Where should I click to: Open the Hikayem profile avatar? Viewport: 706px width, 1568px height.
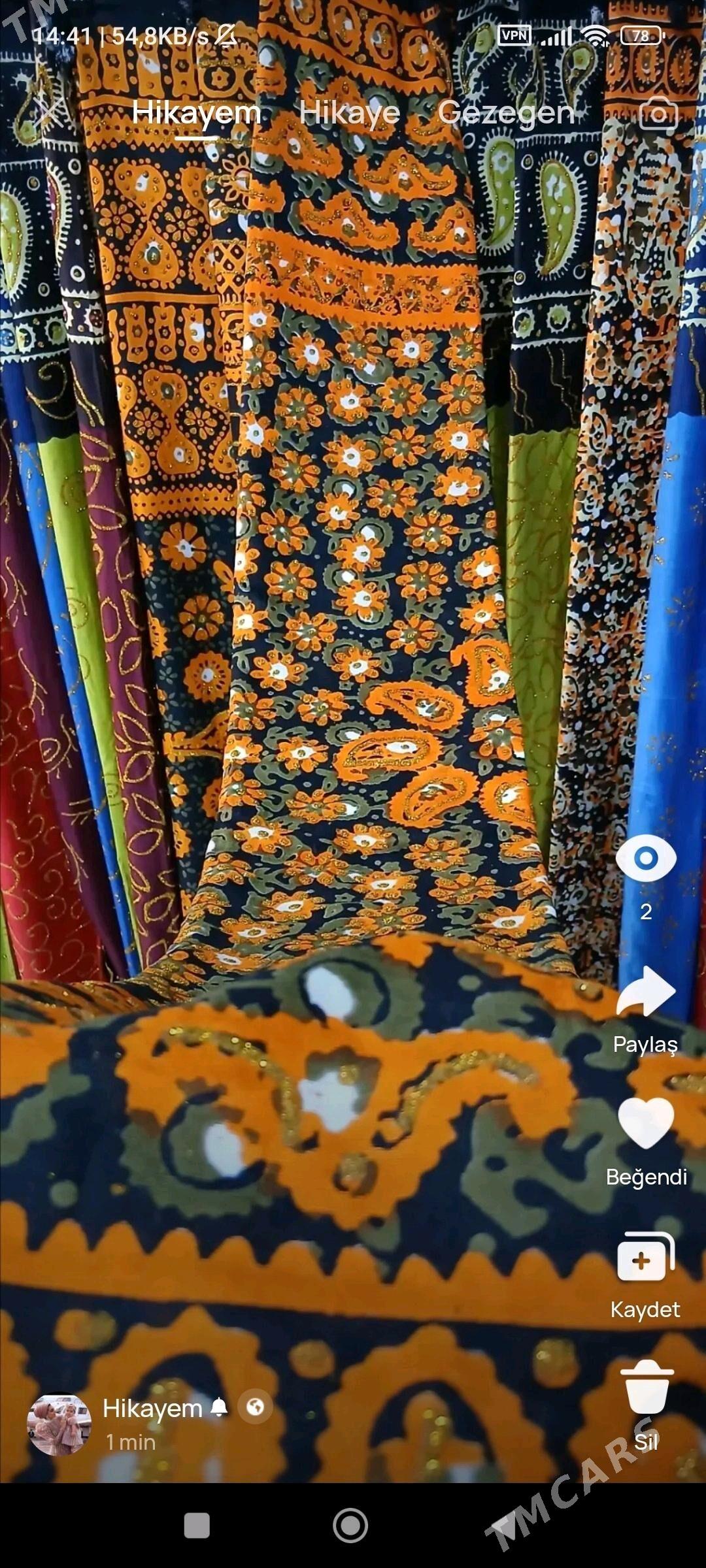tap(59, 1424)
